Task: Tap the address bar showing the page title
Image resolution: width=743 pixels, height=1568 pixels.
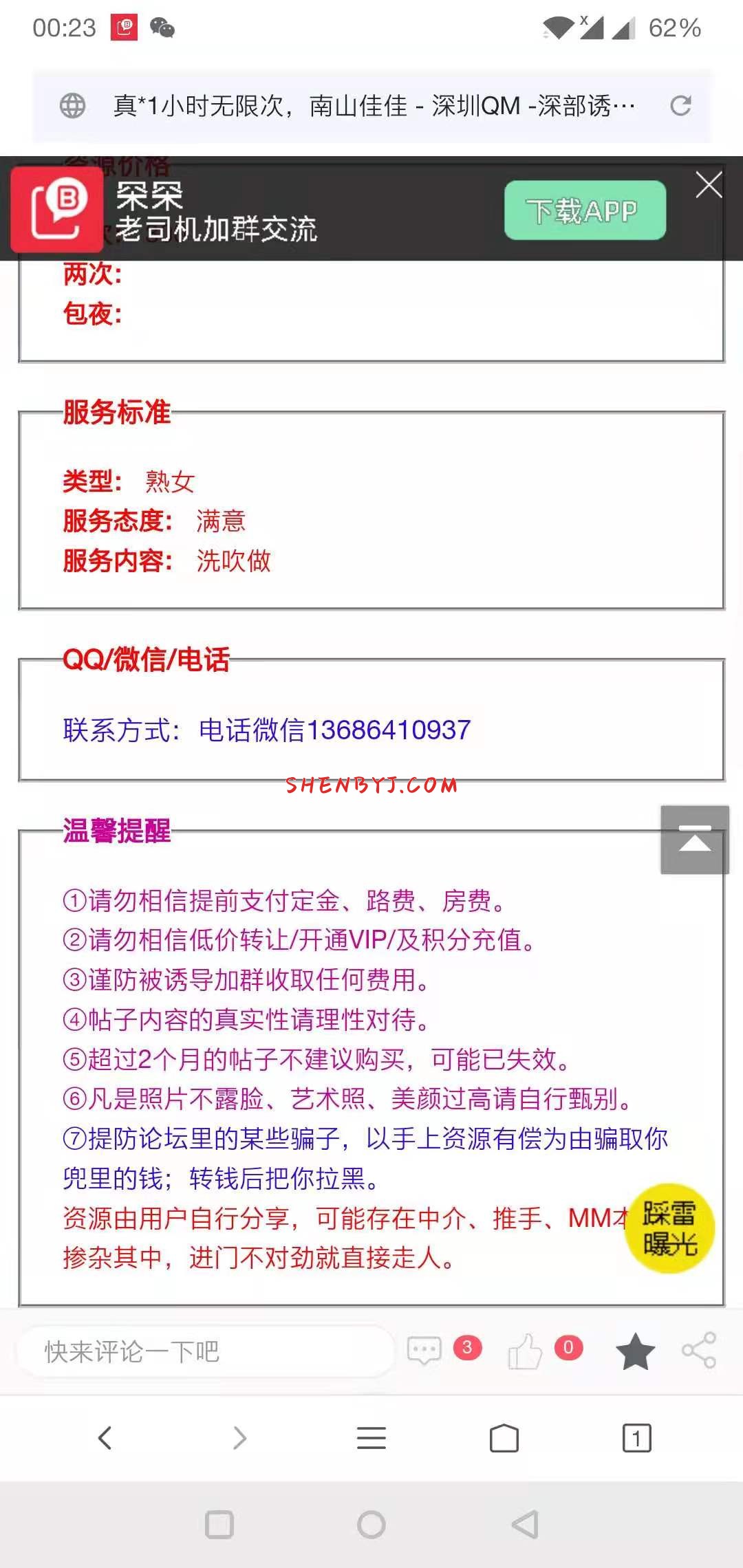Action: pos(371,106)
